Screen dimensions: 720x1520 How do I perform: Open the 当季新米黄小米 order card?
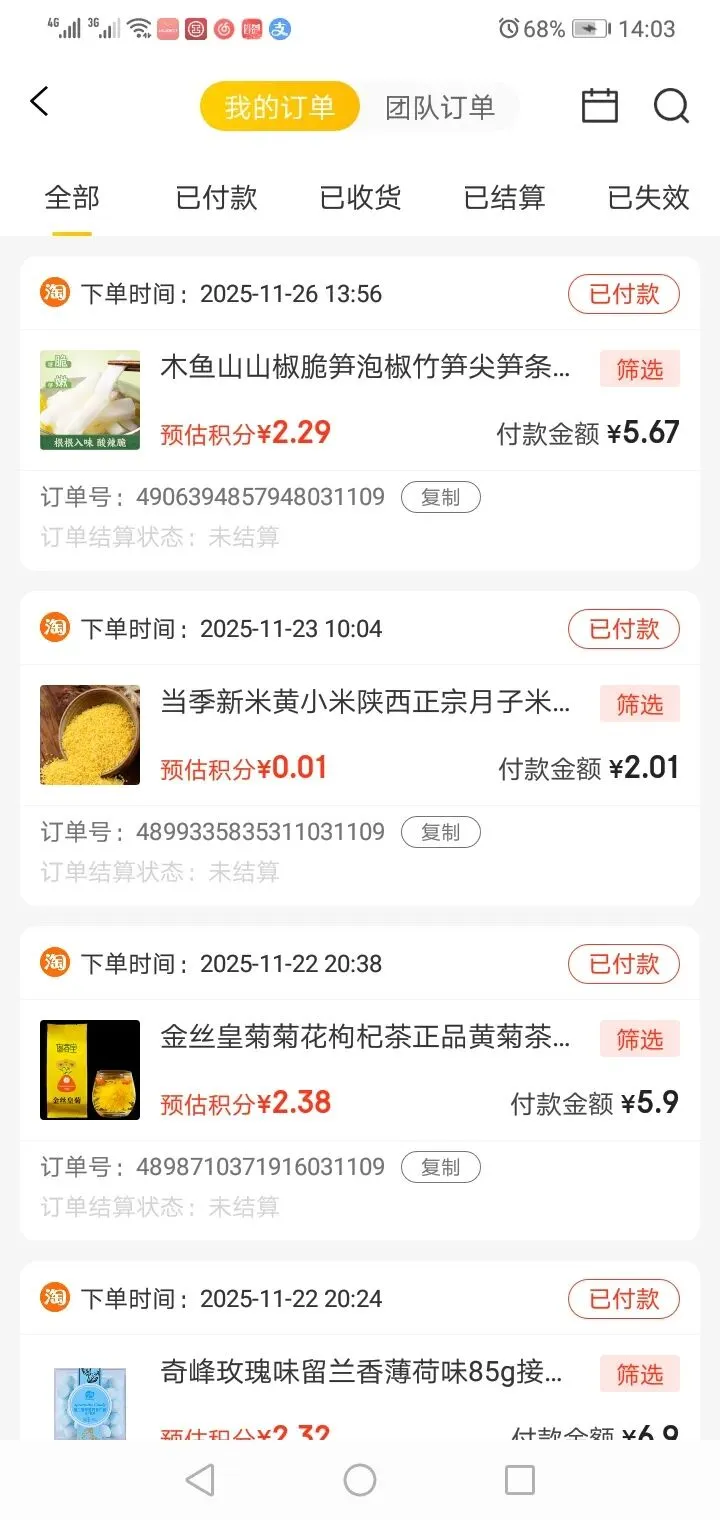point(365,703)
